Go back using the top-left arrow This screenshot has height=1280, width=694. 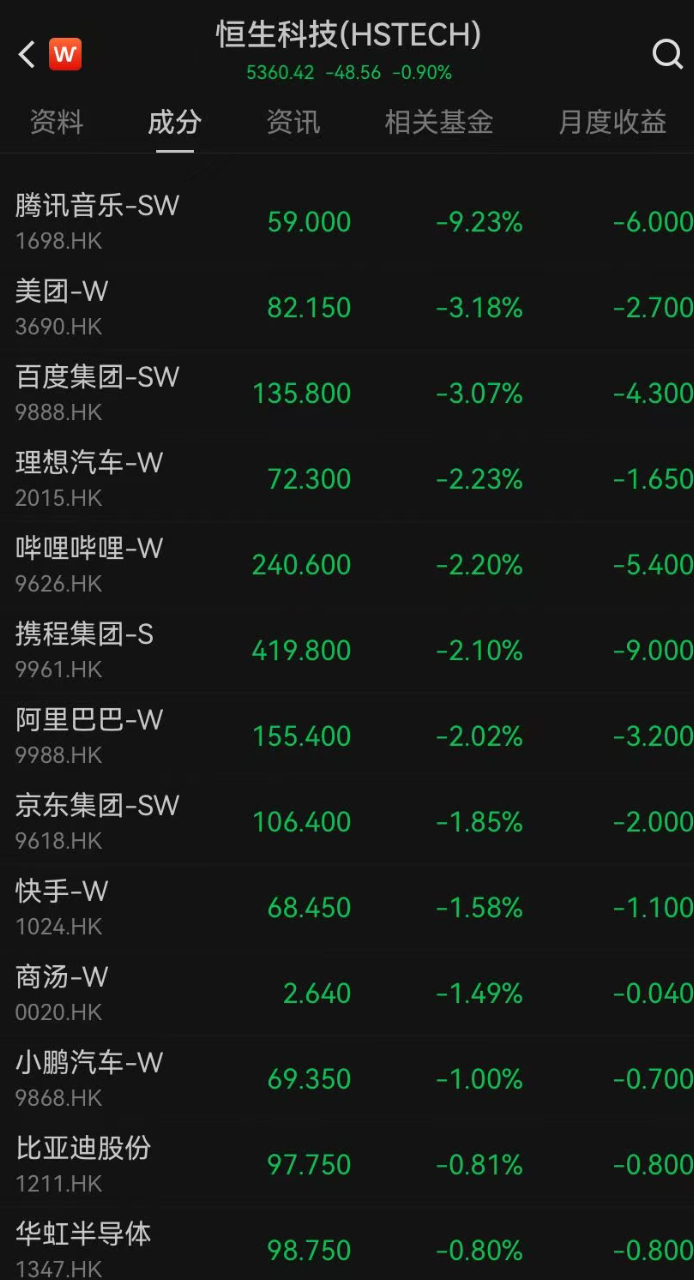coord(27,54)
